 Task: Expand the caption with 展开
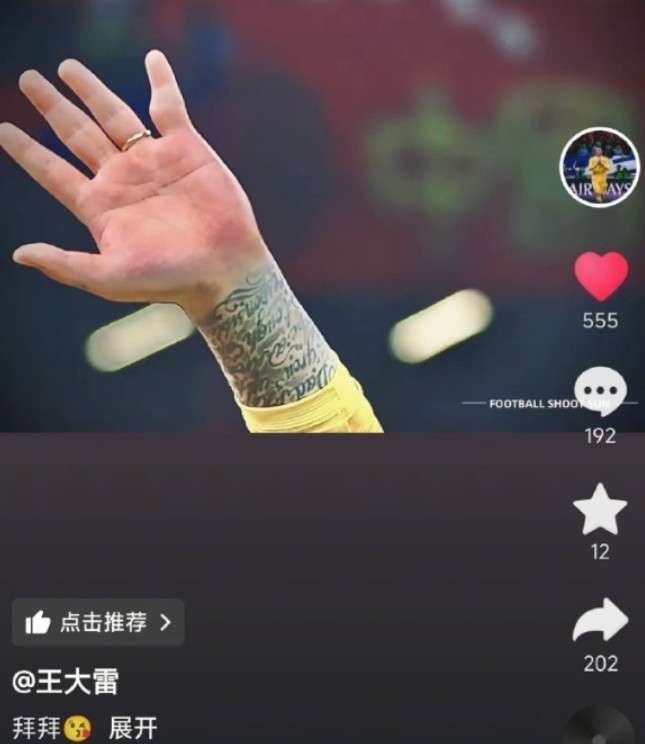coord(133,728)
